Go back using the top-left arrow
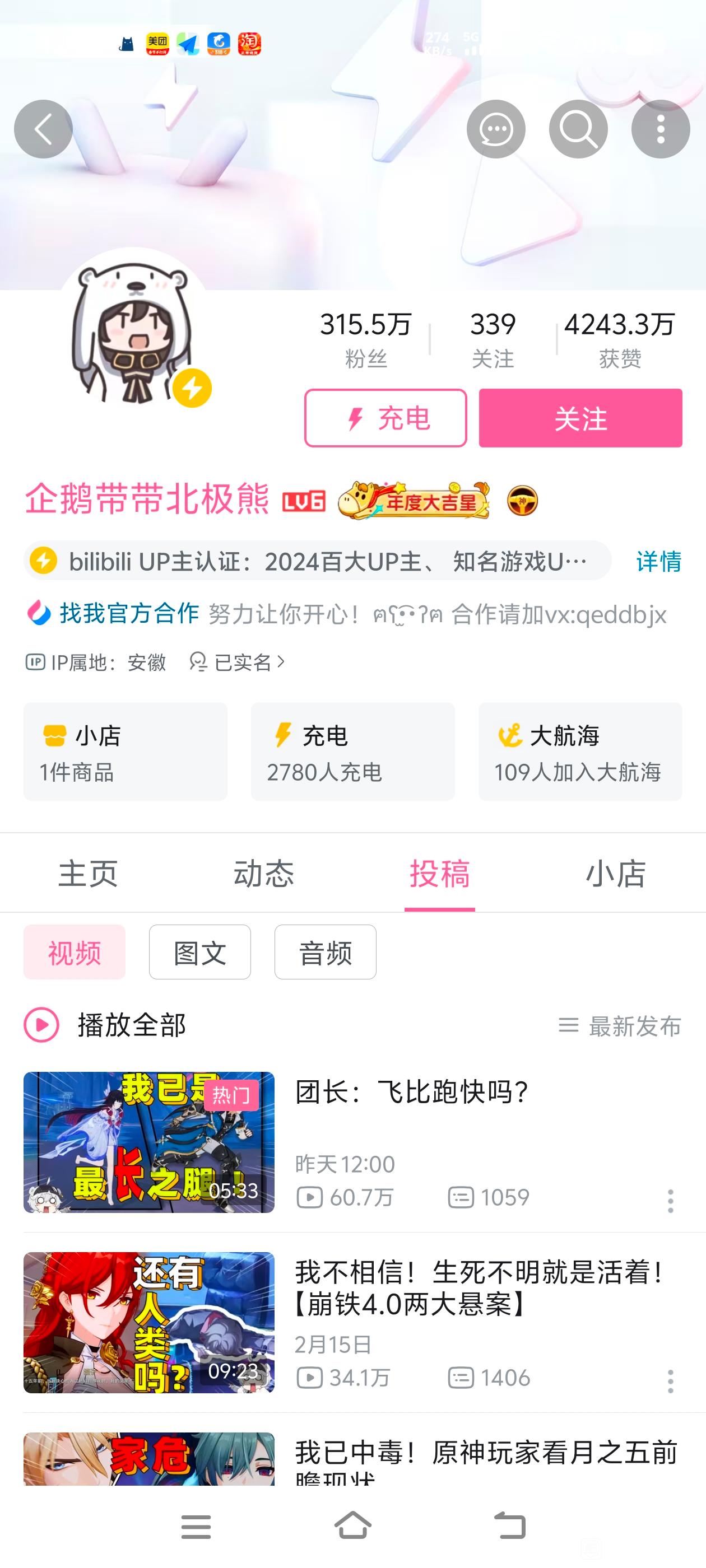706x1568 pixels. pyautogui.click(x=43, y=129)
